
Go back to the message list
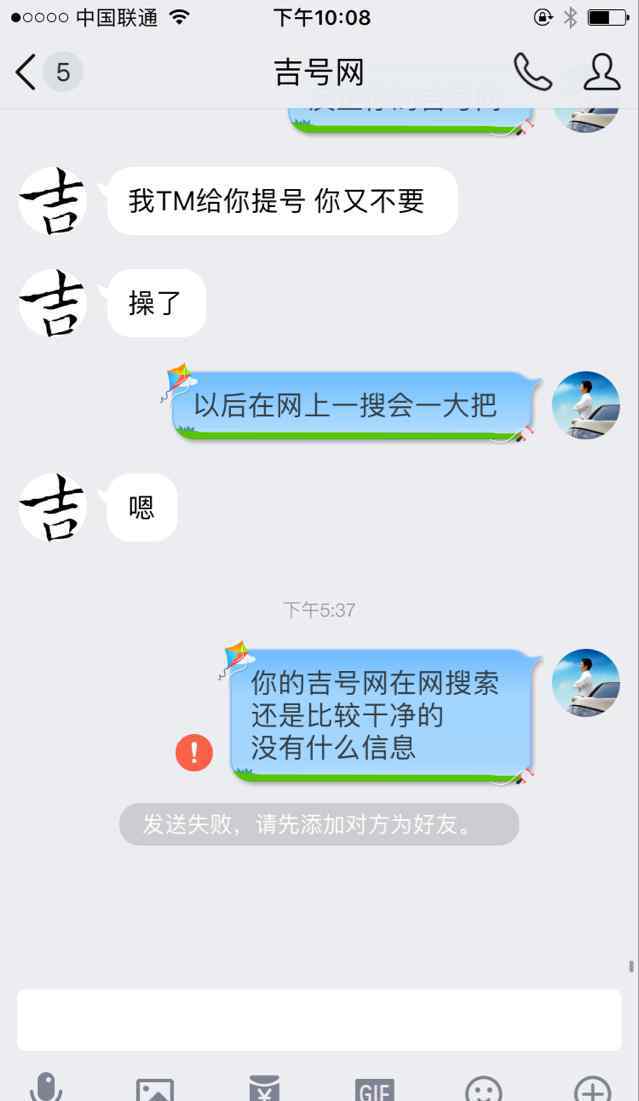[x=28, y=72]
